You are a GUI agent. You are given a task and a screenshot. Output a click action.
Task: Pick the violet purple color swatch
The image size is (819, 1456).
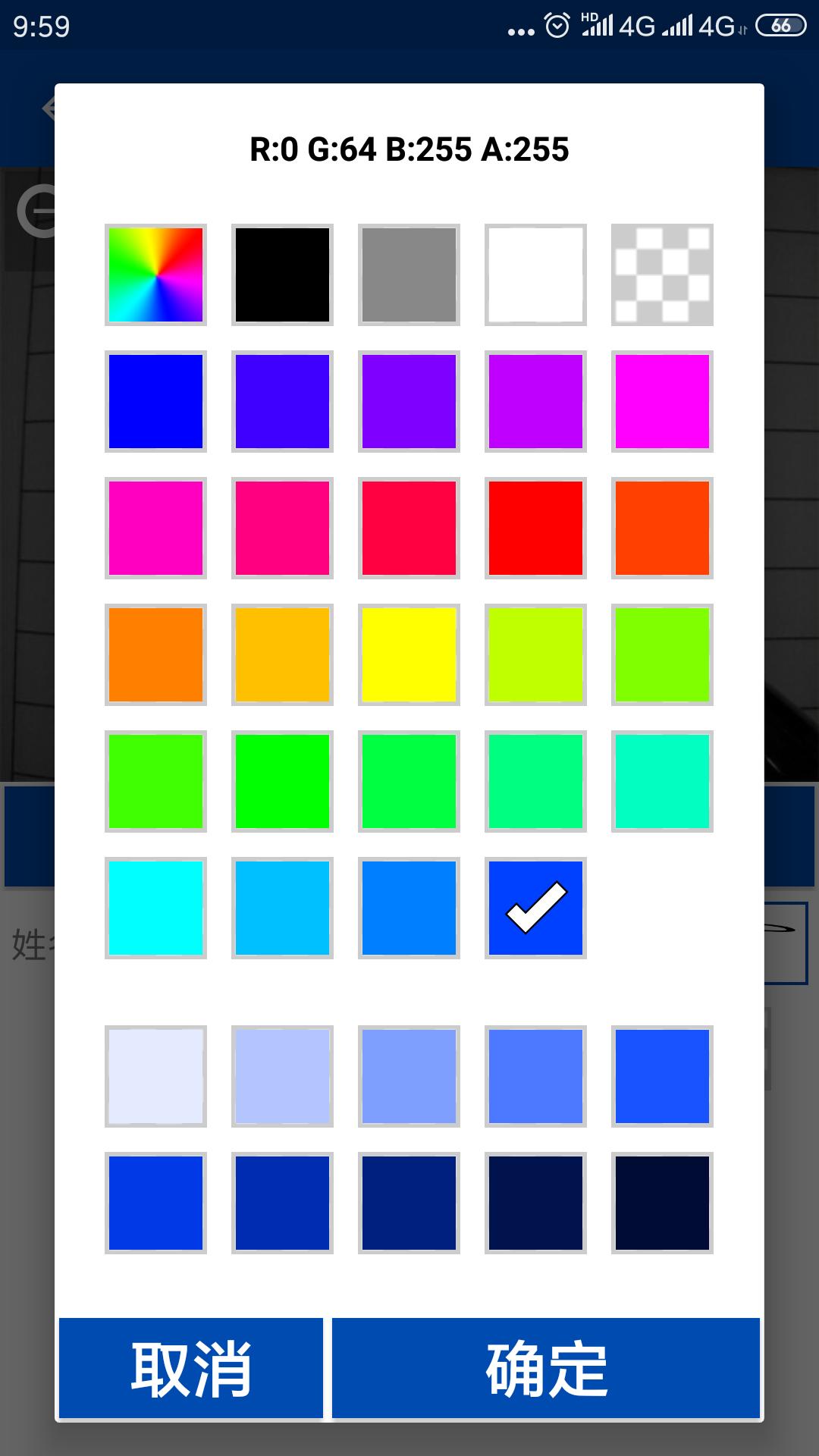coord(409,401)
